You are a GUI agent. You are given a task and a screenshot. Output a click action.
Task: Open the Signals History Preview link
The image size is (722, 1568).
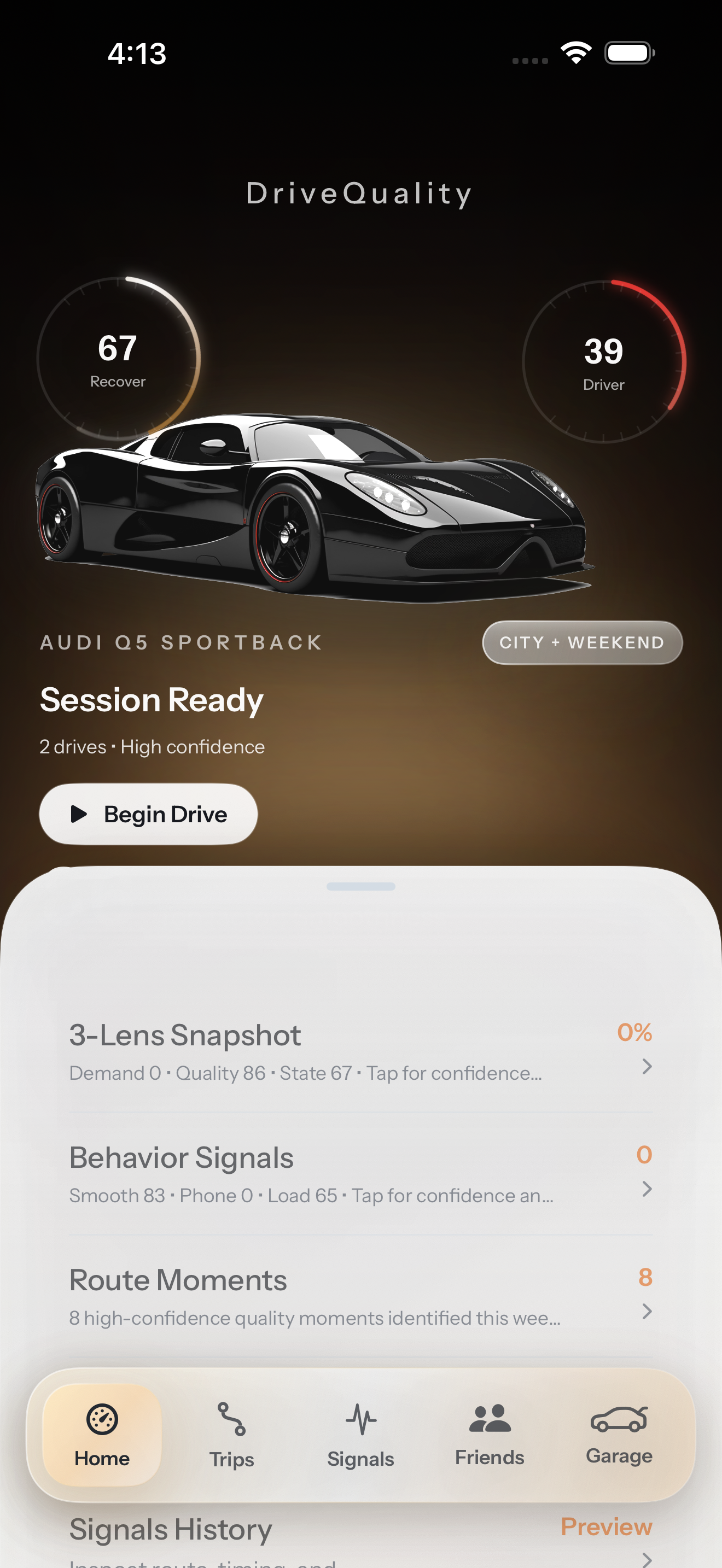tap(605, 1526)
